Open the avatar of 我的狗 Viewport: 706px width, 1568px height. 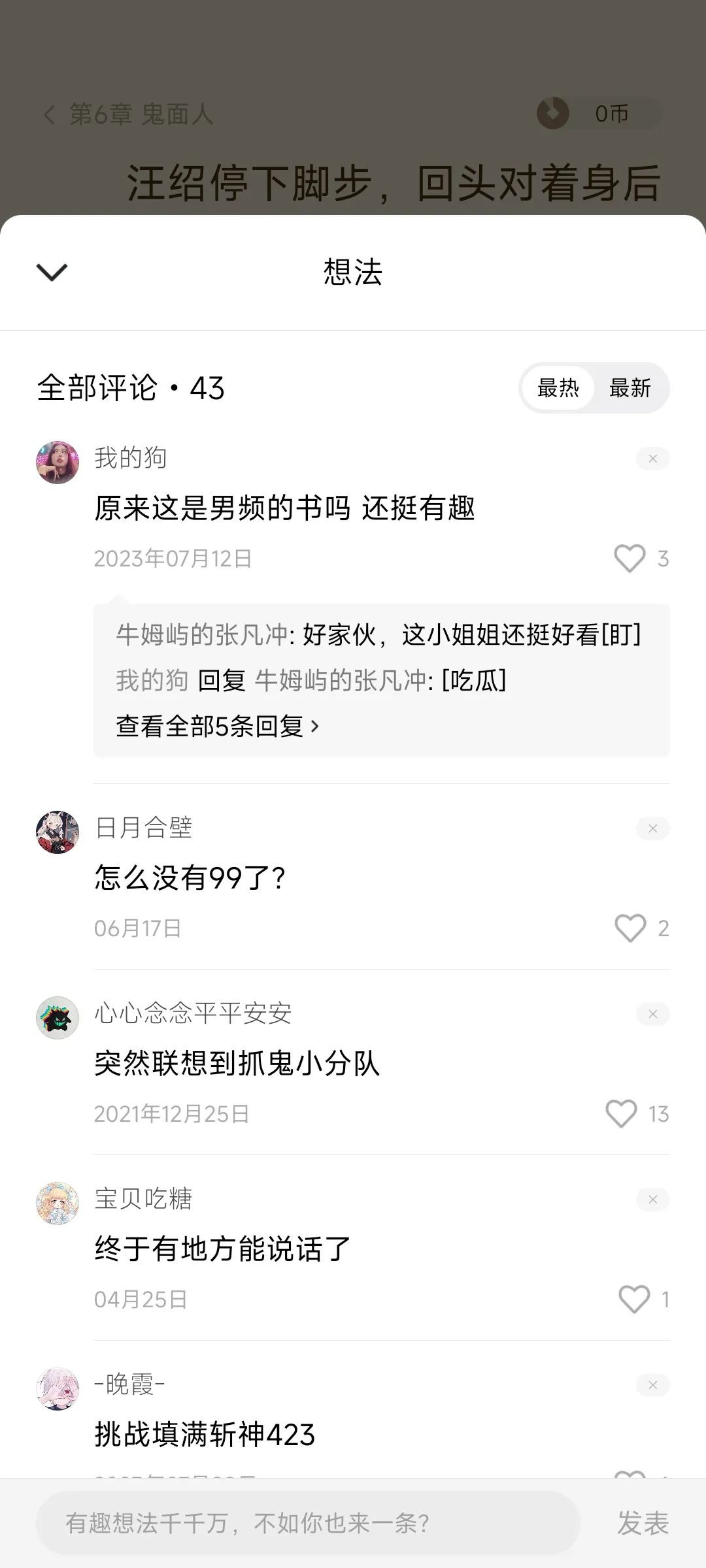58,463
